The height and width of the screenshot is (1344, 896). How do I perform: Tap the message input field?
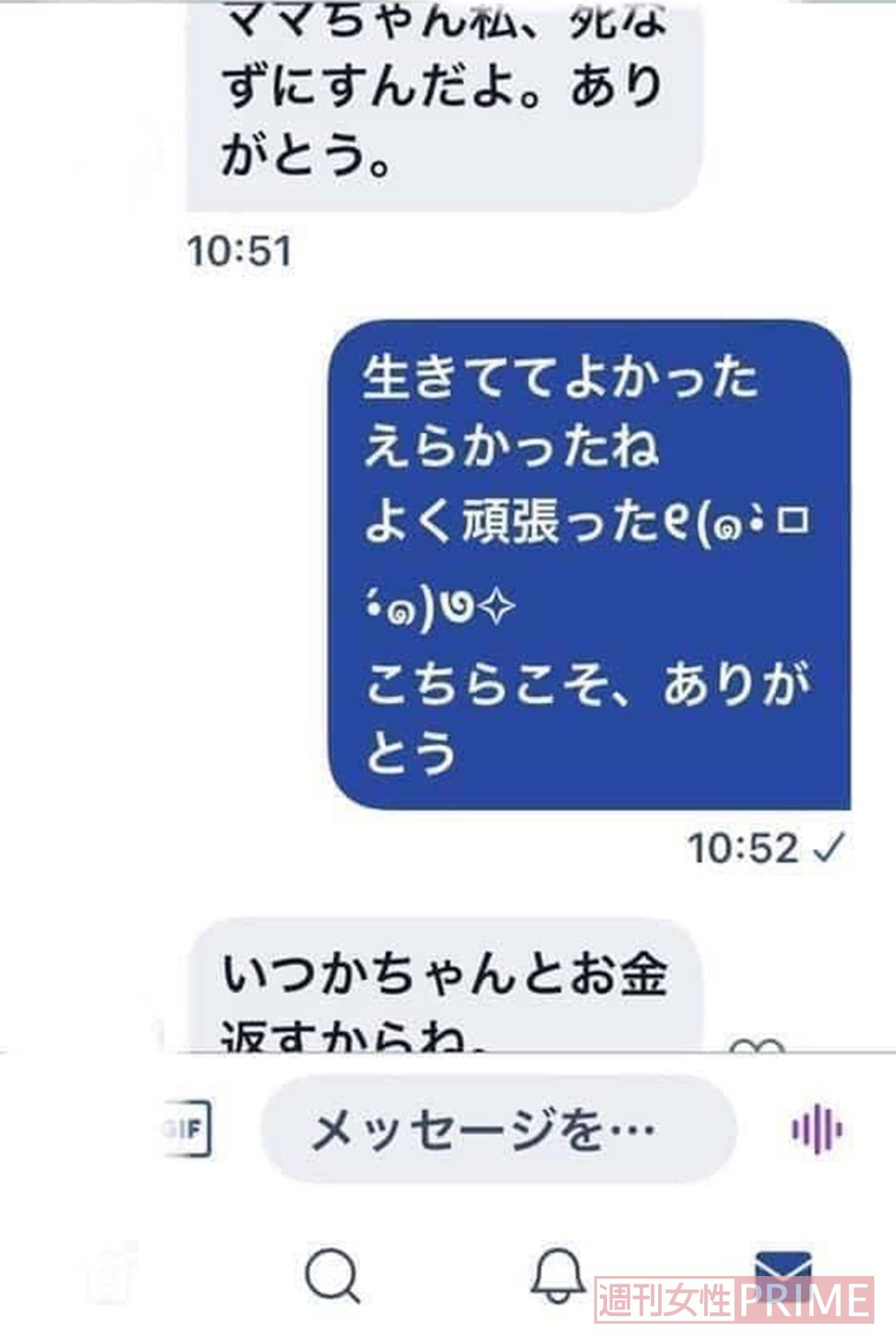tap(498, 1130)
